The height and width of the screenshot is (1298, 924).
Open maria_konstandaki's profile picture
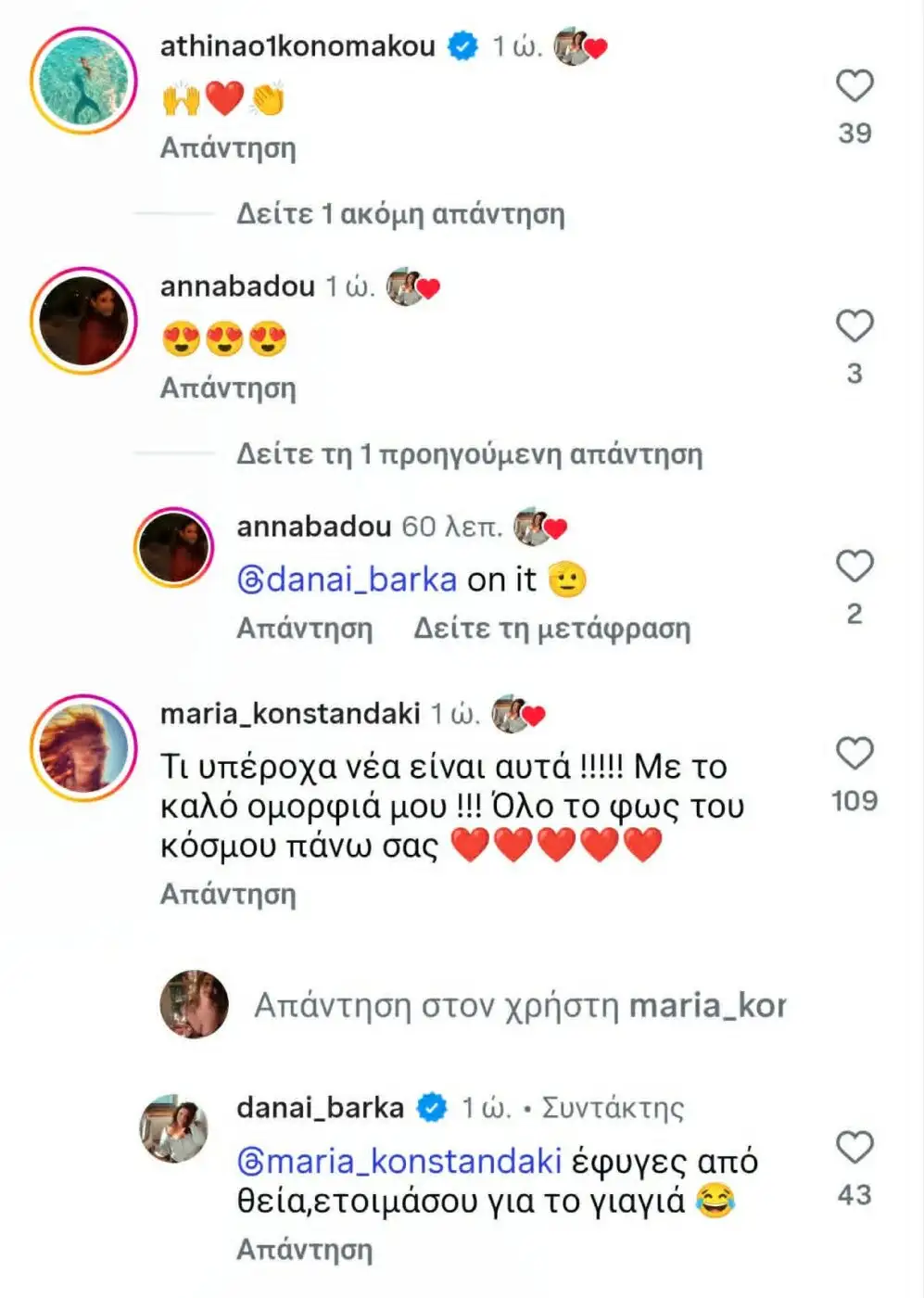coord(83,748)
